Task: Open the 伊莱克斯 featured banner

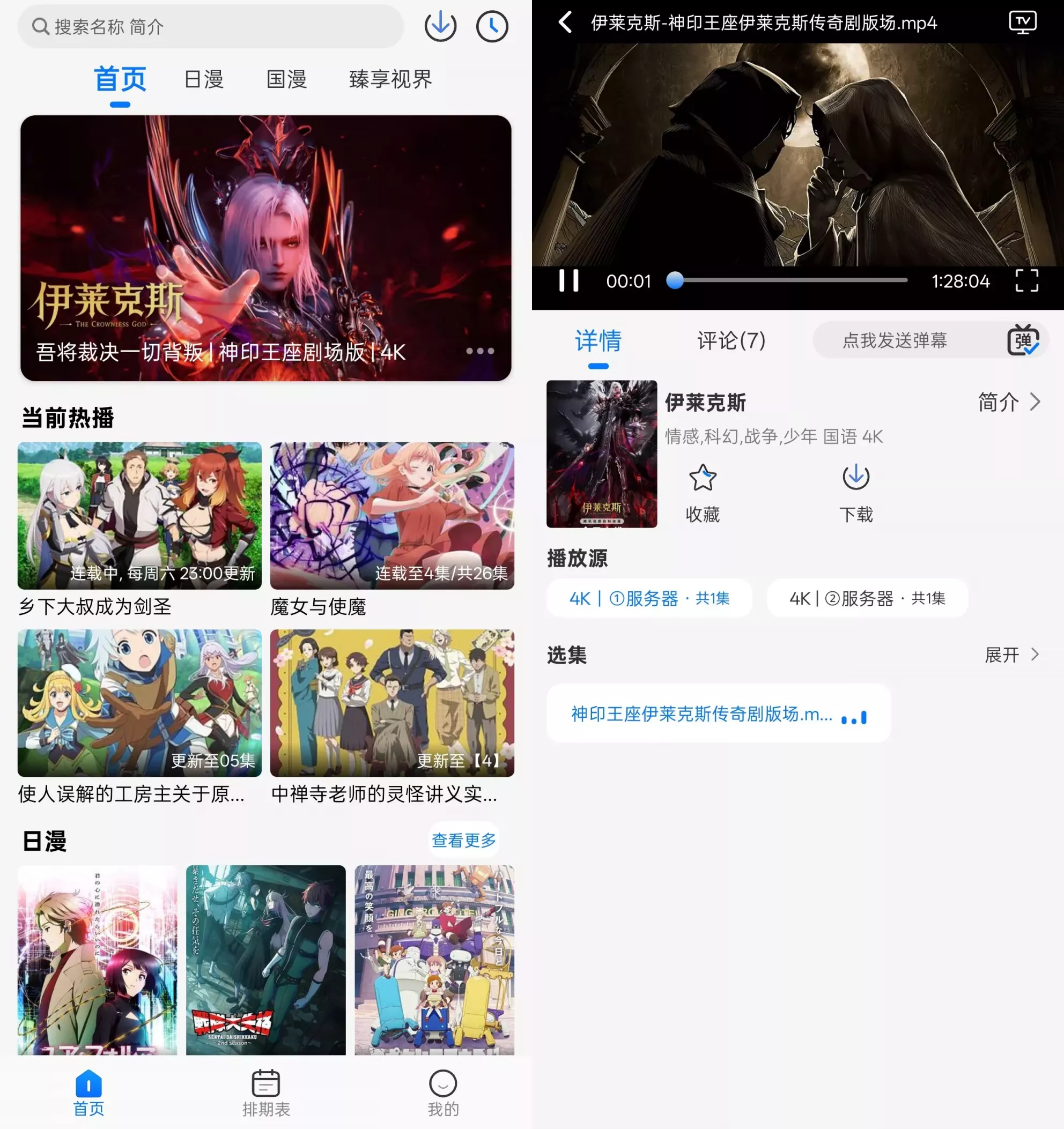Action: point(266,248)
